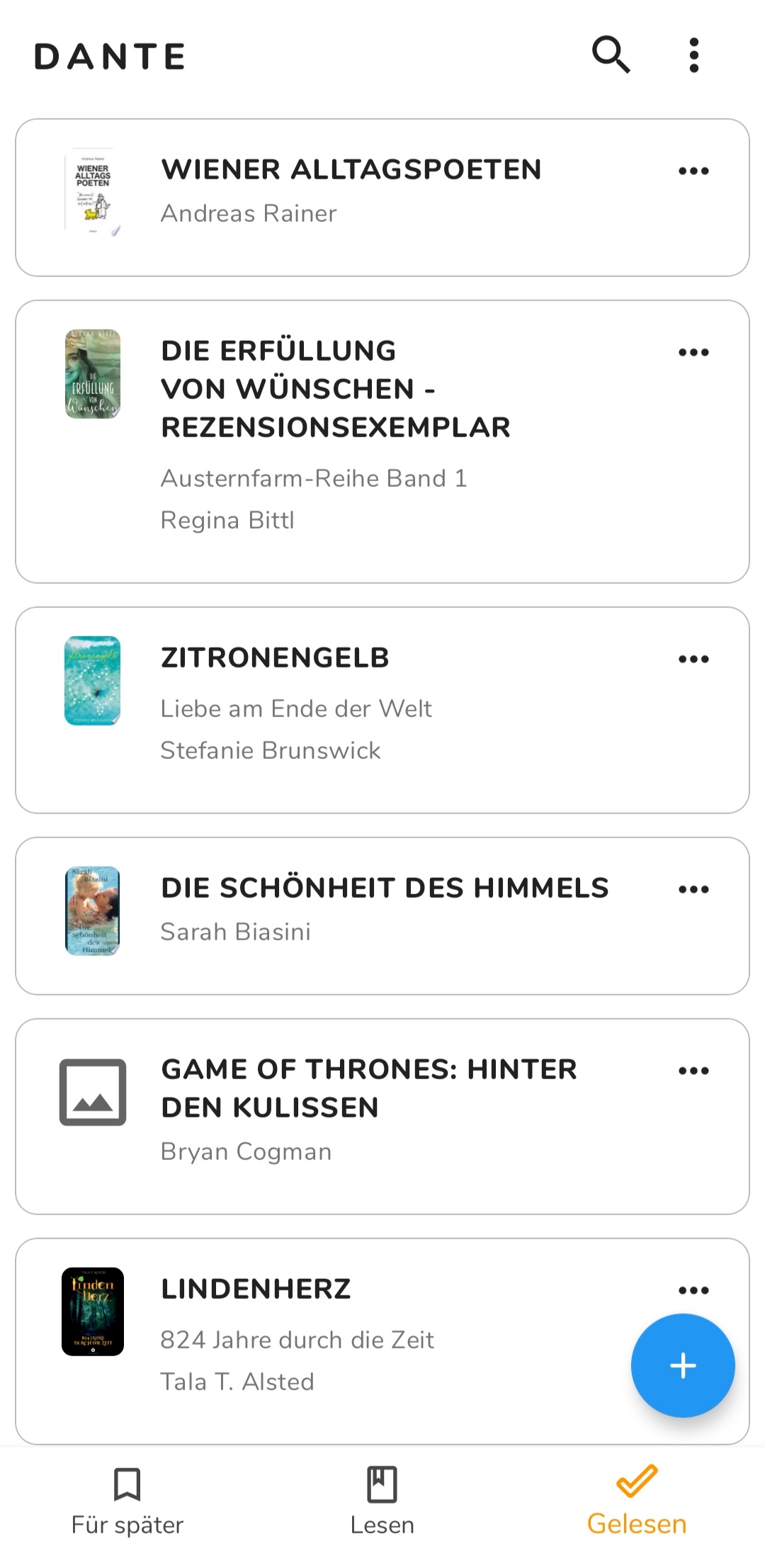765x1568 pixels.
Task: Open the search icon in the app bar
Action: (611, 55)
